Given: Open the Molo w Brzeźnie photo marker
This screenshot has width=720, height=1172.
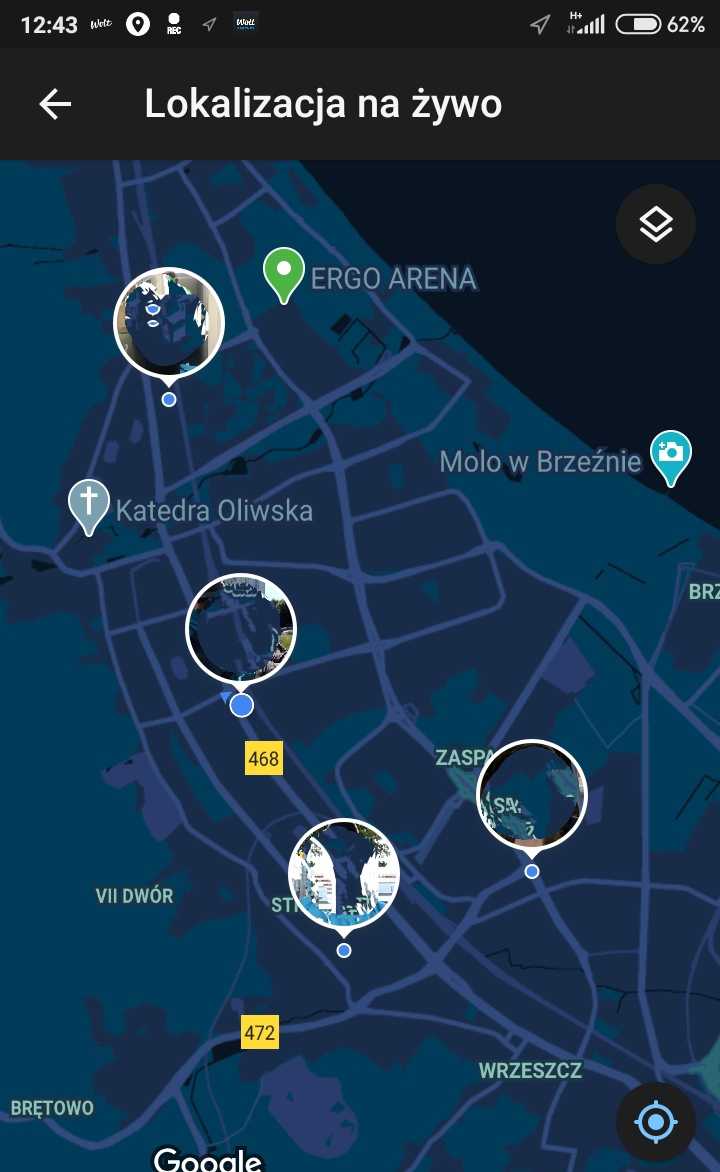Looking at the screenshot, I should click(x=670, y=457).
